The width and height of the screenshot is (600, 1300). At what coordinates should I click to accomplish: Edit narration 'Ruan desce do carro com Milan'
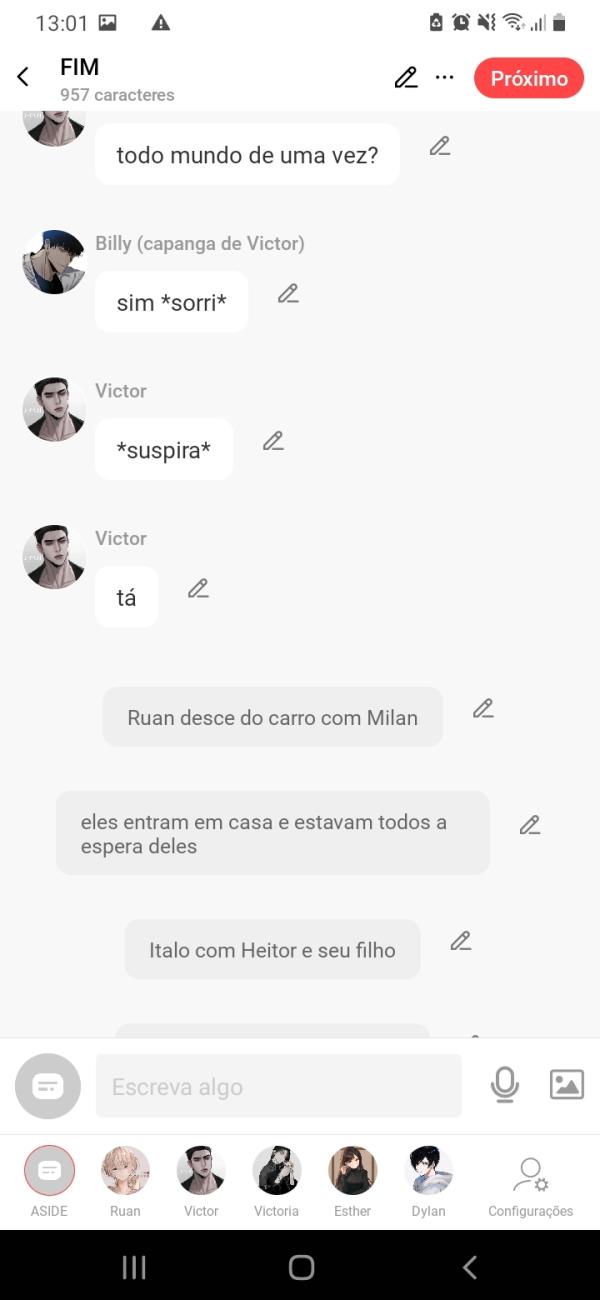pyautogui.click(x=483, y=709)
